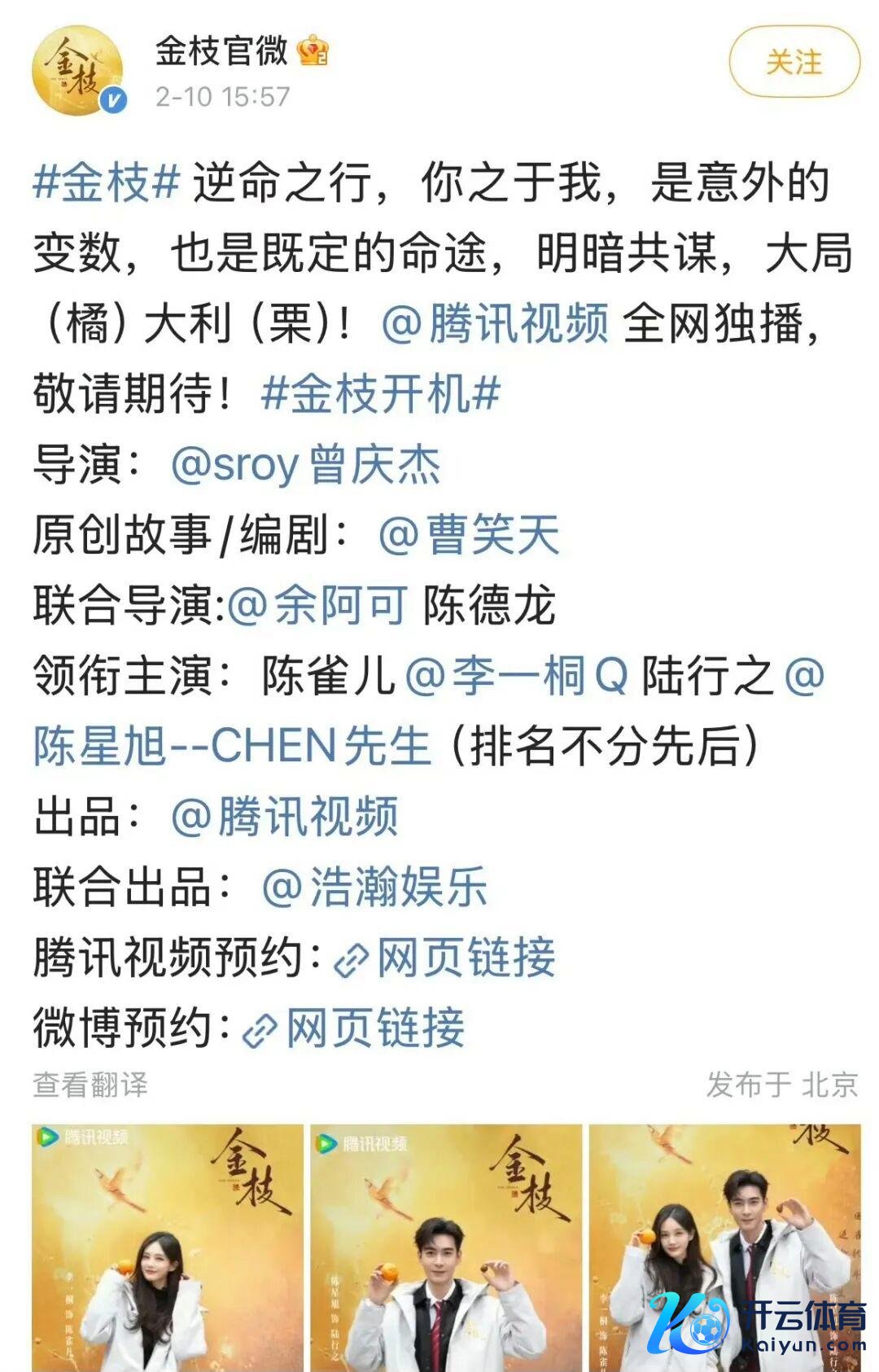Open the #金枝# hashtag topic
Viewport: 879px width, 1372px height.
(x=106, y=182)
